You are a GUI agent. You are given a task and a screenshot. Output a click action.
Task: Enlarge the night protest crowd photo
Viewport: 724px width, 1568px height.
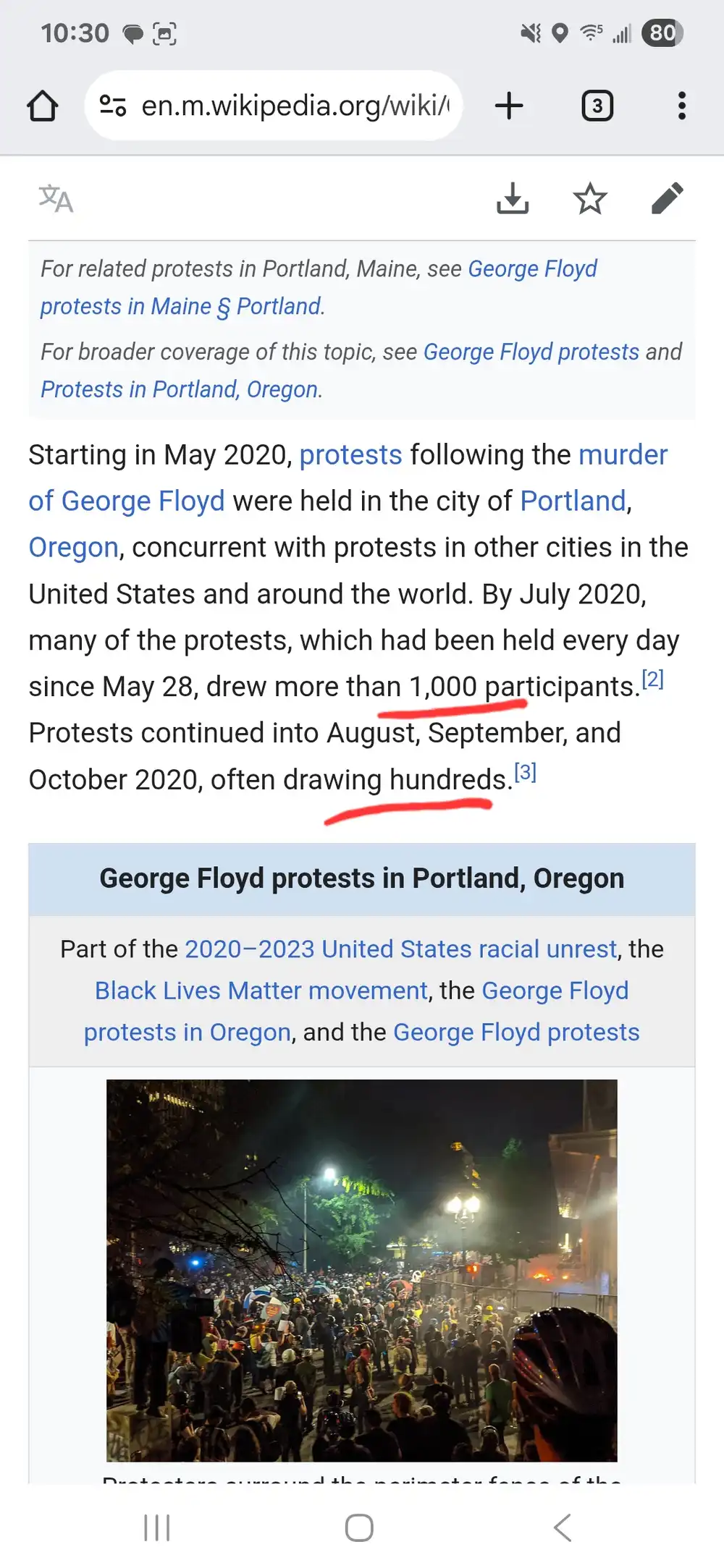[361, 1270]
